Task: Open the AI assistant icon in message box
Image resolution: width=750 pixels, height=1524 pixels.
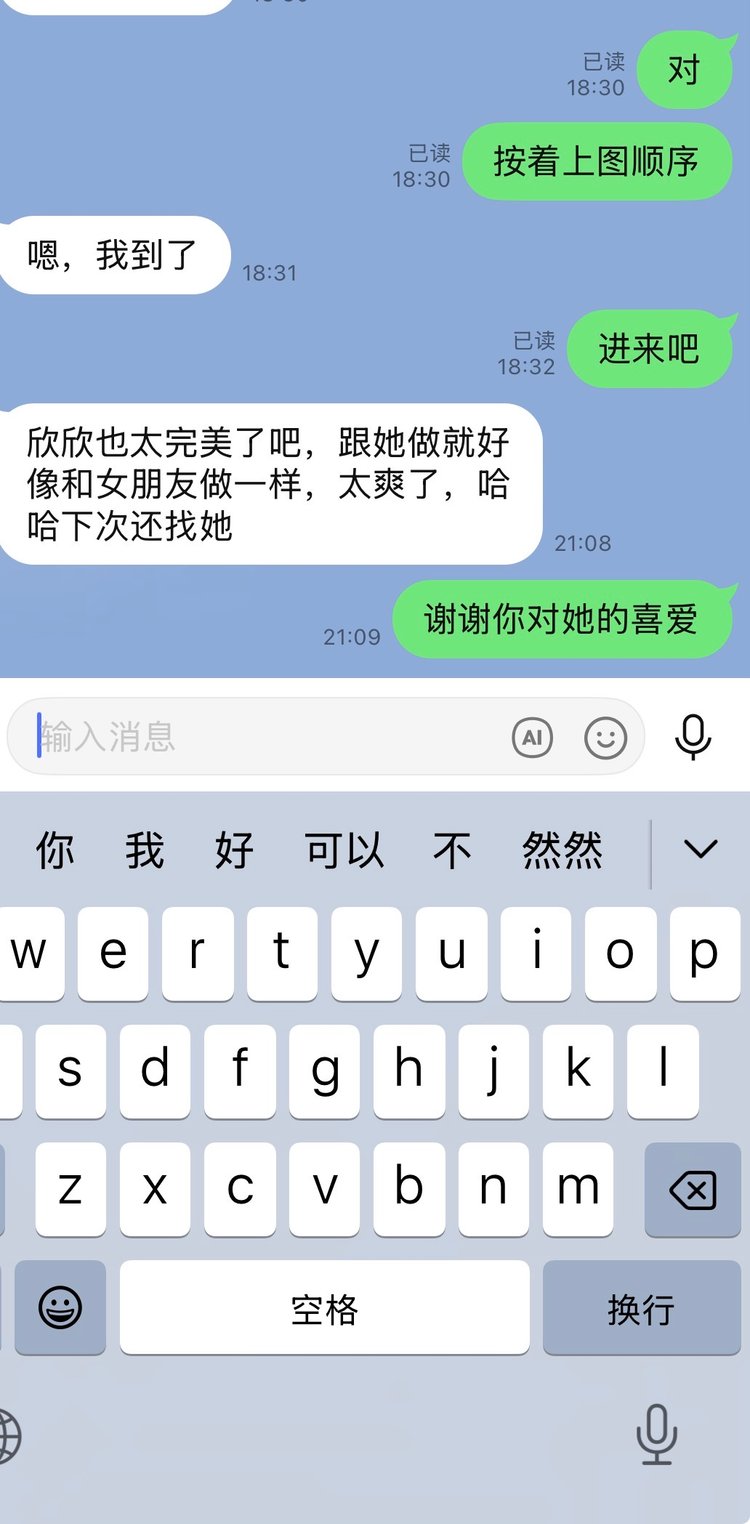Action: click(532, 738)
